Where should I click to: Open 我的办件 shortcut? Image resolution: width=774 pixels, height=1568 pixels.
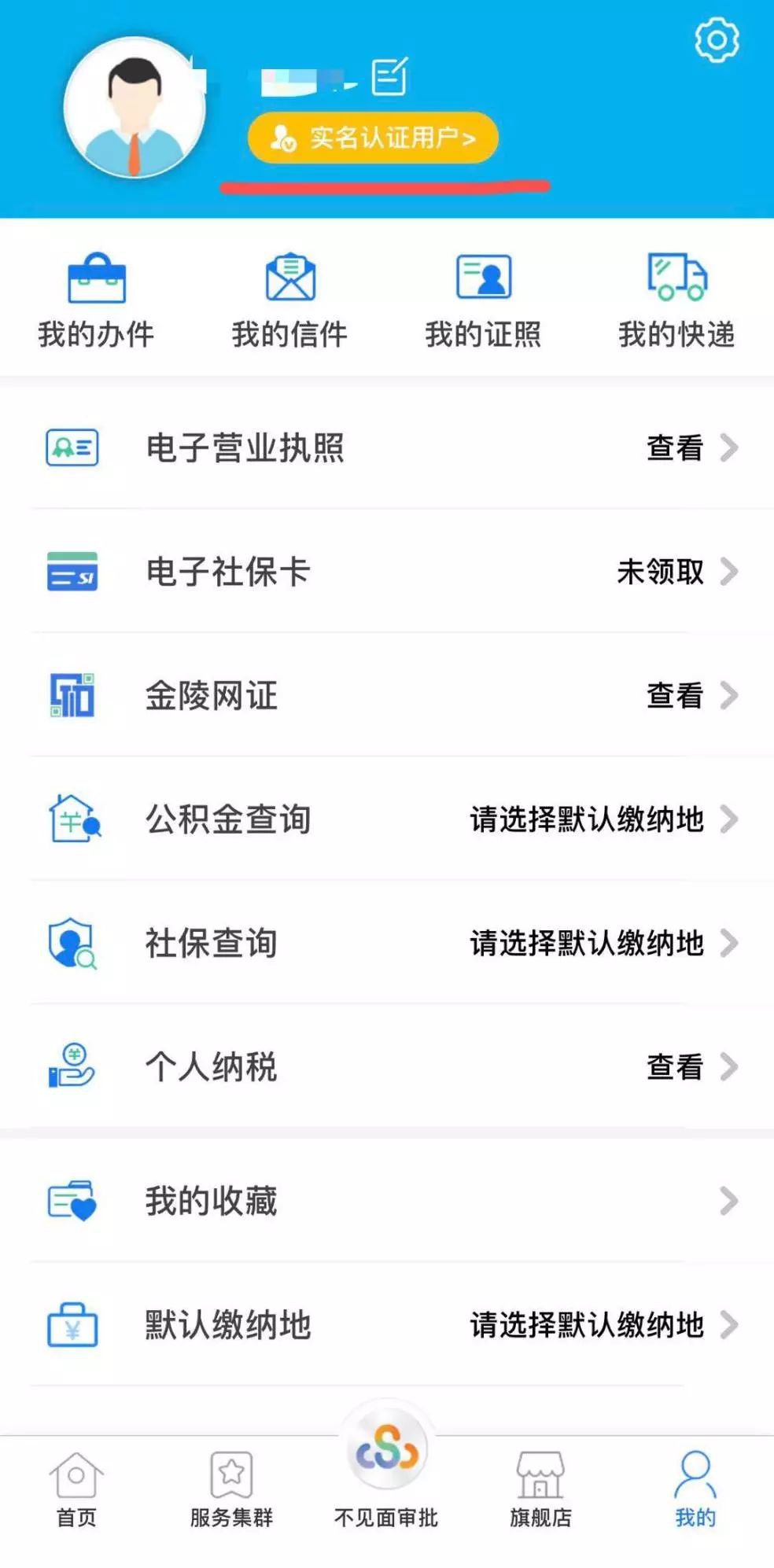point(96,300)
